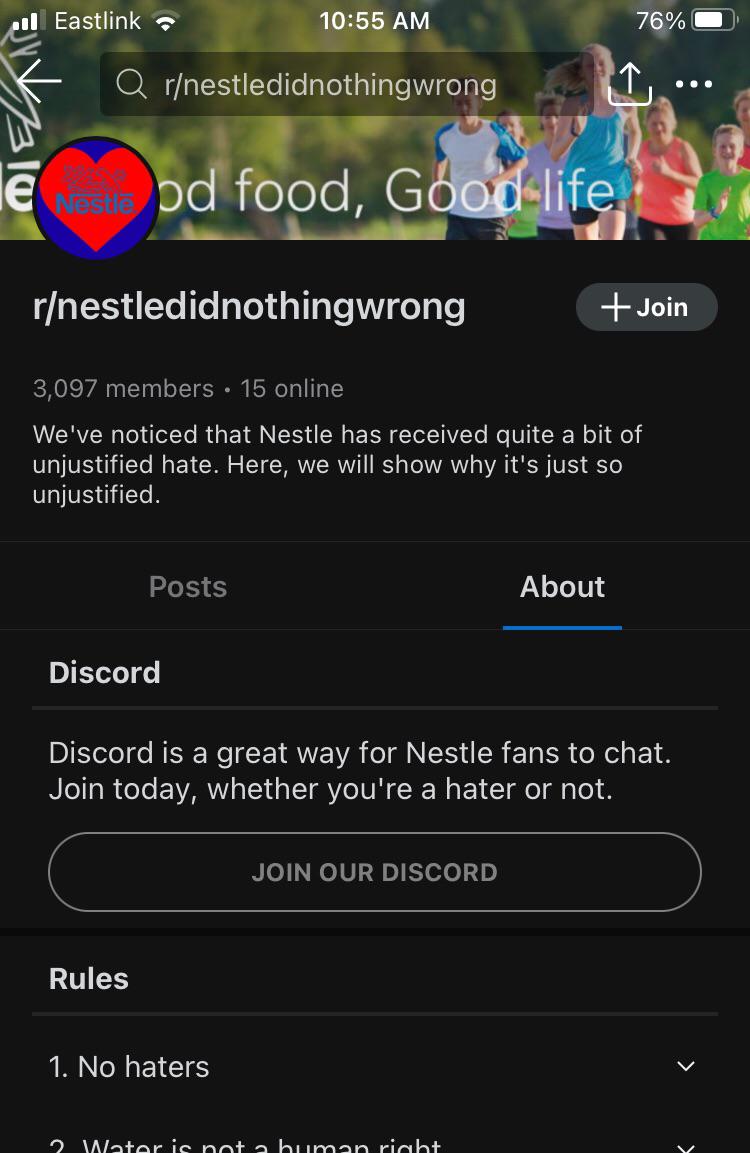Go back with the arrow icon
Image resolution: width=750 pixels, height=1153 pixels.
point(40,82)
